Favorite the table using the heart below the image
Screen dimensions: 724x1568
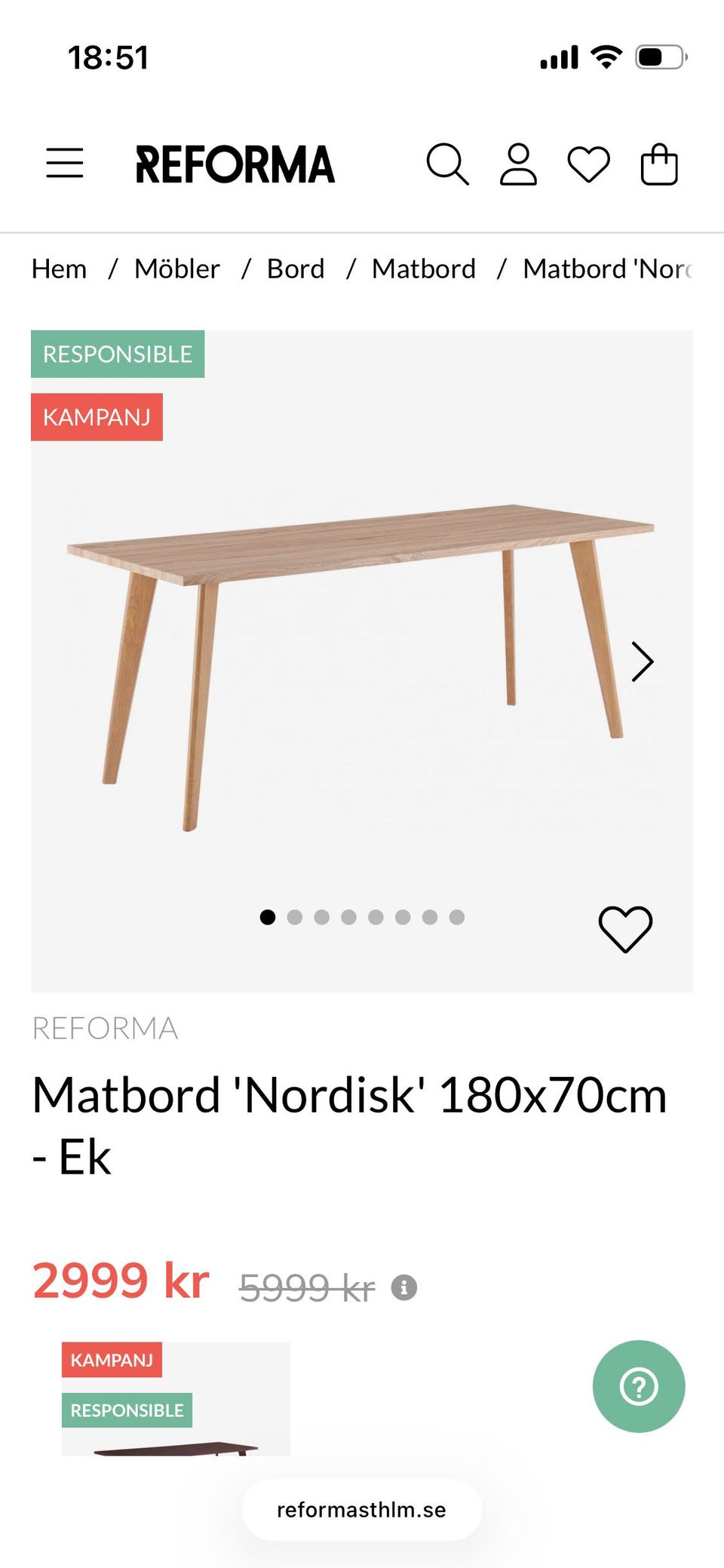626,928
